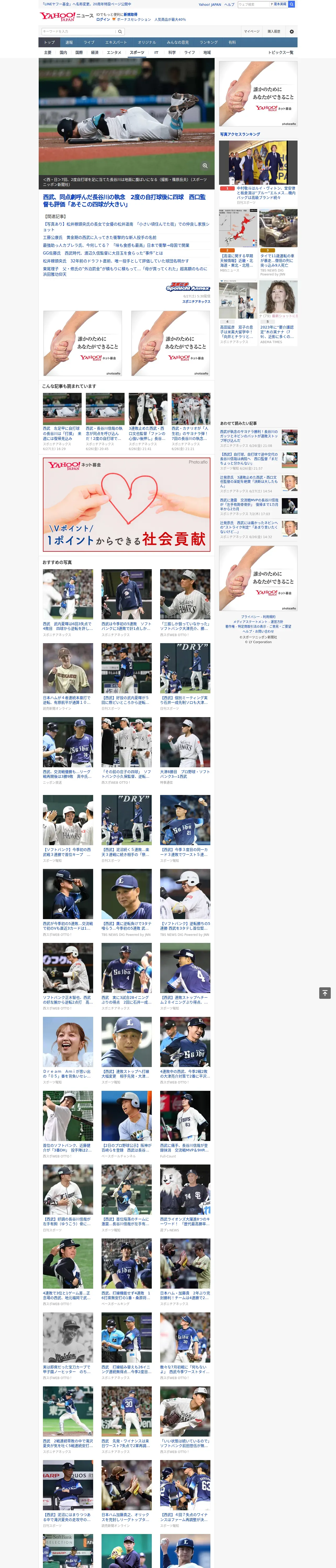The image size is (336, 1568).
Task: Open related article about 工藤公康氏
Action: pos(99,237)
